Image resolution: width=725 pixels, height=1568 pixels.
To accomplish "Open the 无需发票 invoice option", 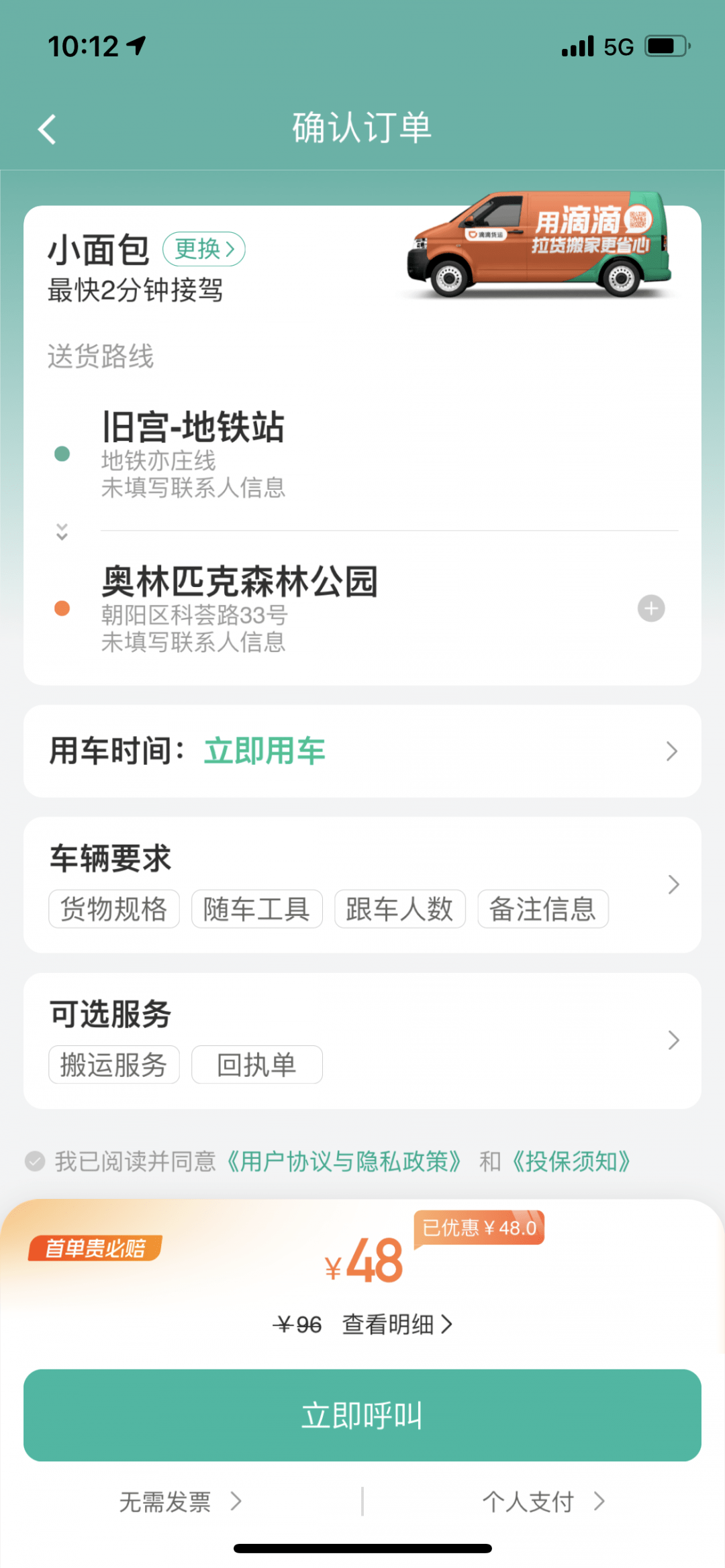I will pos(180,1501).
